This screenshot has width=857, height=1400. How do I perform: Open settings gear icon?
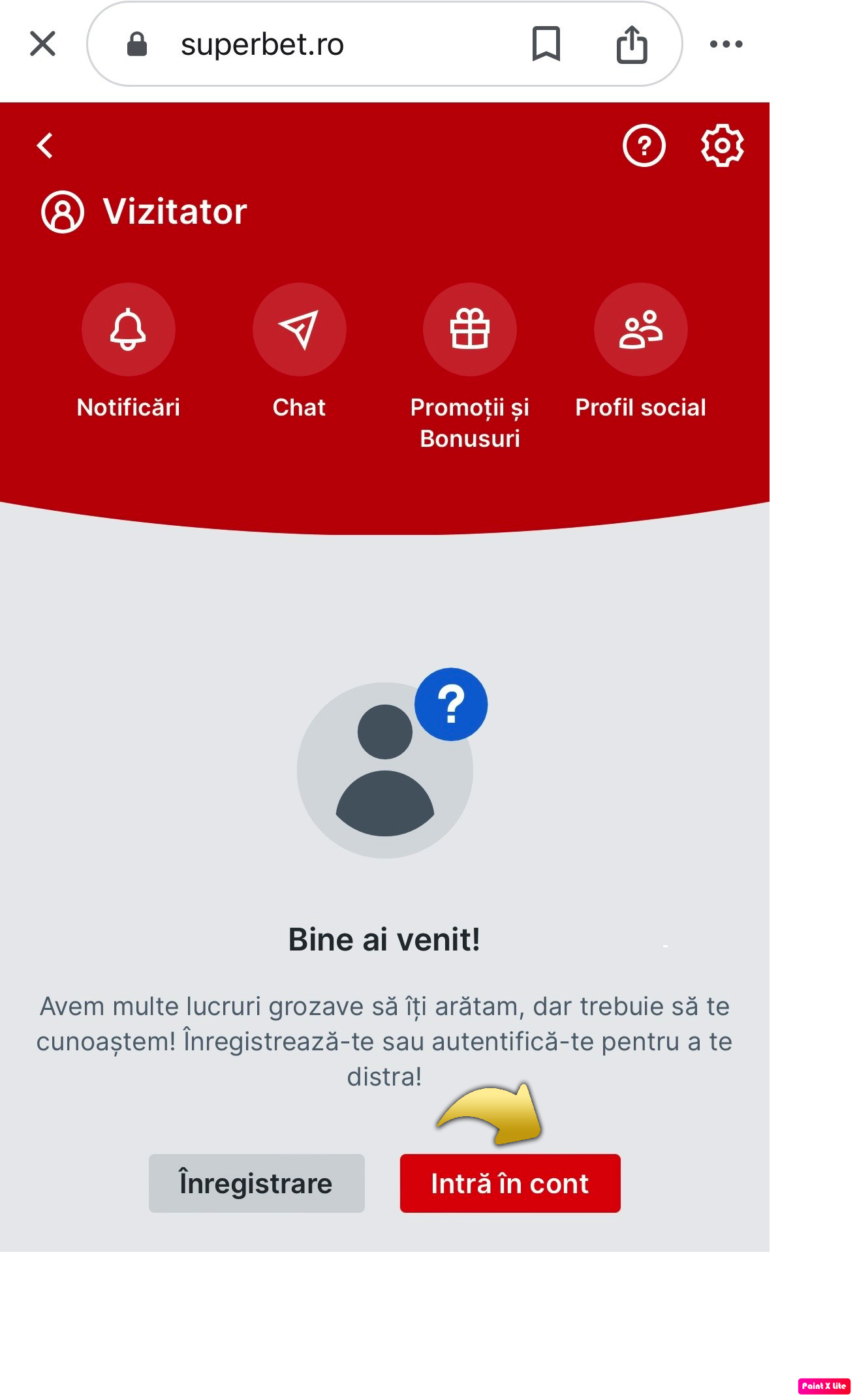pyautogui.click(x=722, y=145)
